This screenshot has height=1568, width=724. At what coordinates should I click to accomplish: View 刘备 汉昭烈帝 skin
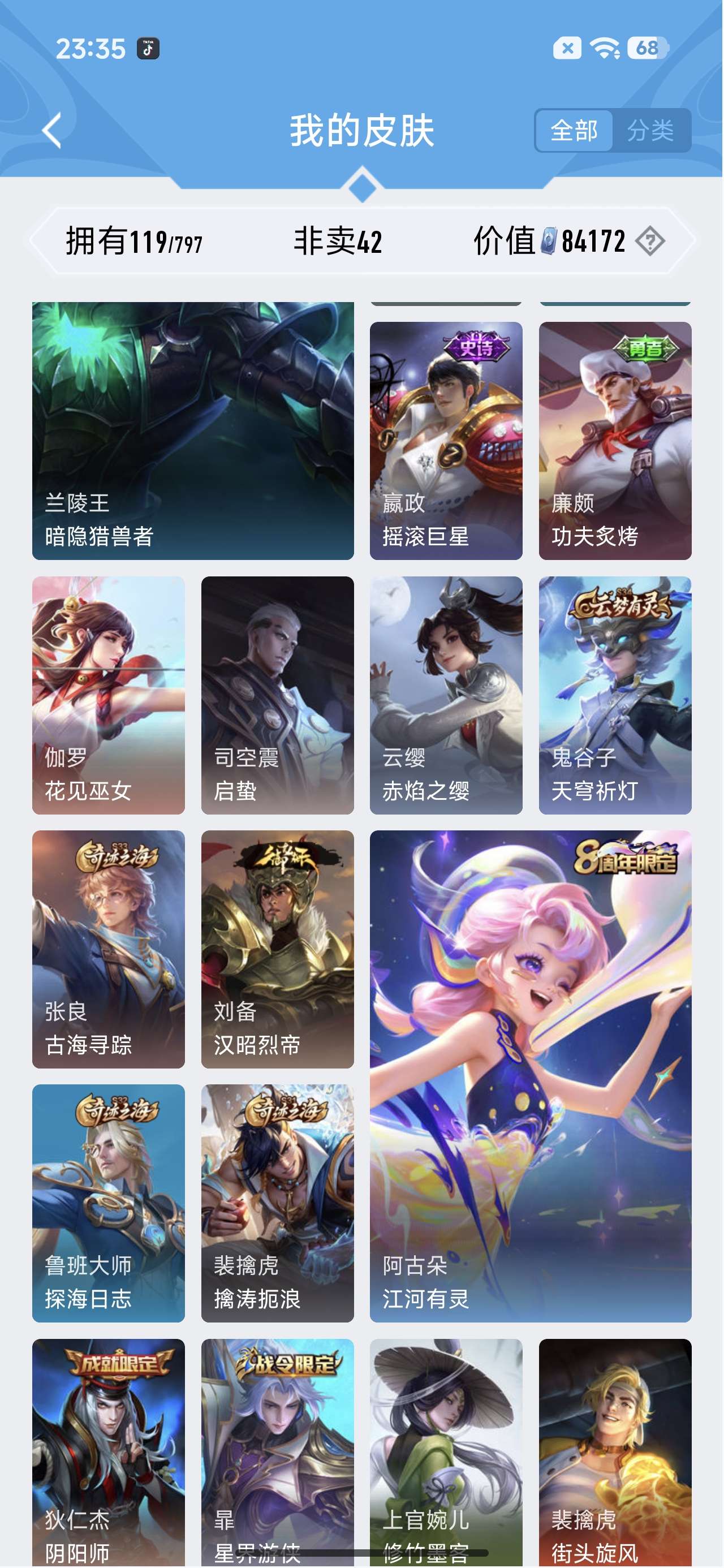pyautogui.click(x=277, y=949)
